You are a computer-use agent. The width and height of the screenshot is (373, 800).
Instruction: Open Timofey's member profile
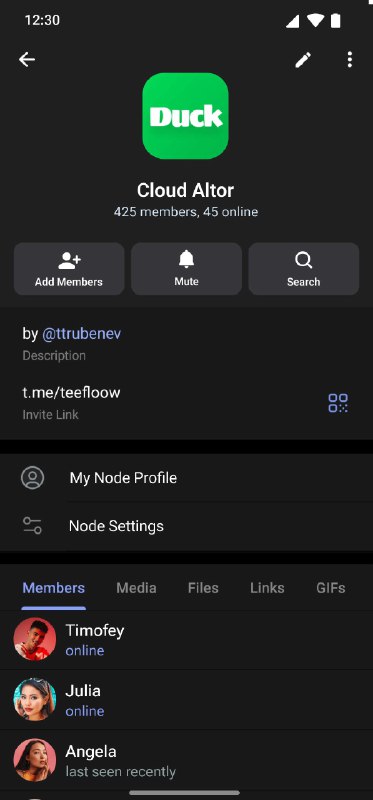[x=186, y=640]
